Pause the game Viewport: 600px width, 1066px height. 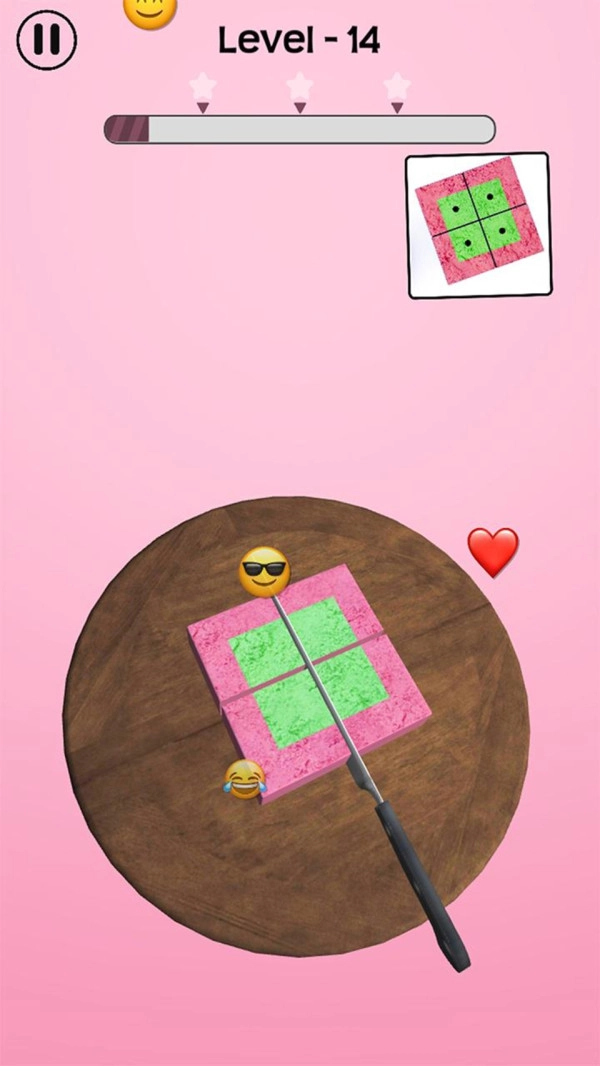46,39
